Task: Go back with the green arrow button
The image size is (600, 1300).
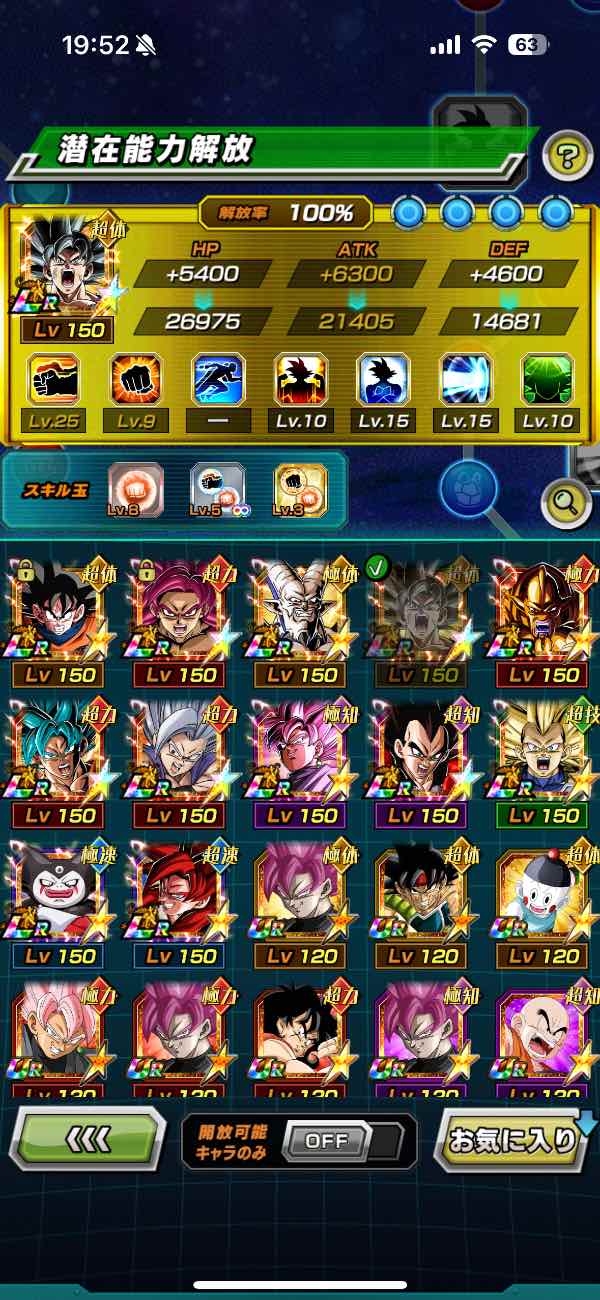Action: [x=87, y=1140]
